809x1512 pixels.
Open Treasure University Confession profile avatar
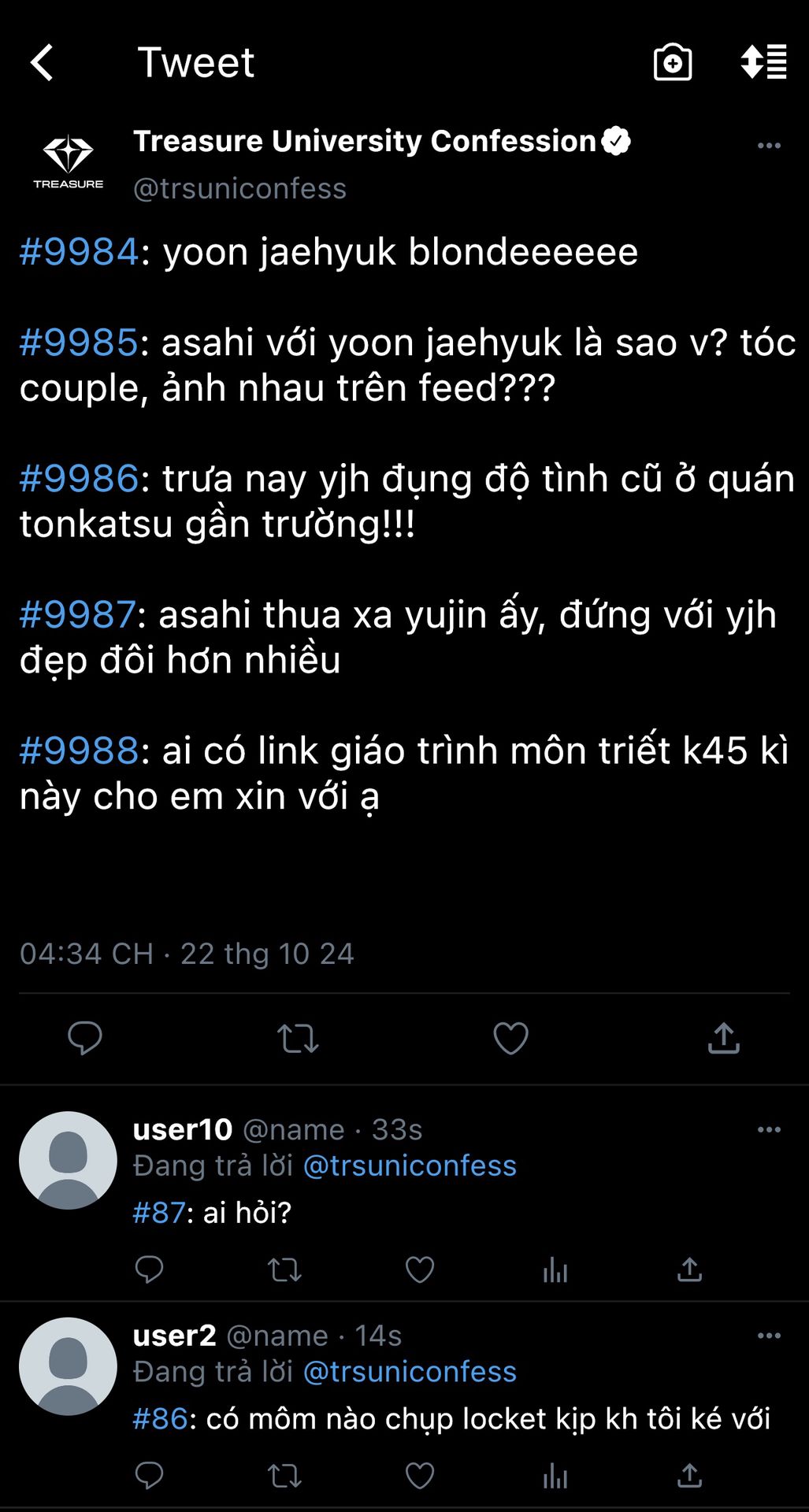click(69, 161)
